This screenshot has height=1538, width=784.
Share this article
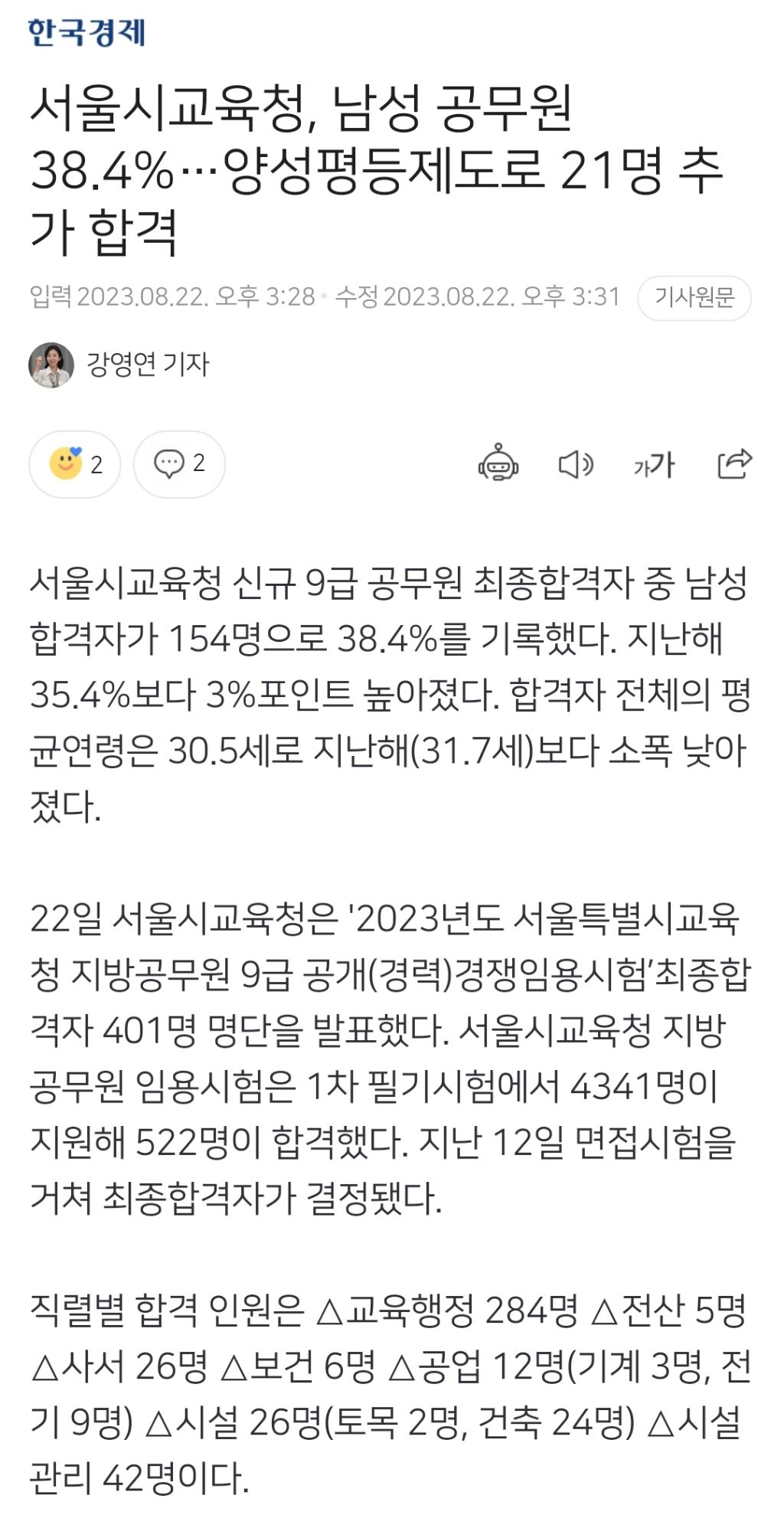click(734, 463)
